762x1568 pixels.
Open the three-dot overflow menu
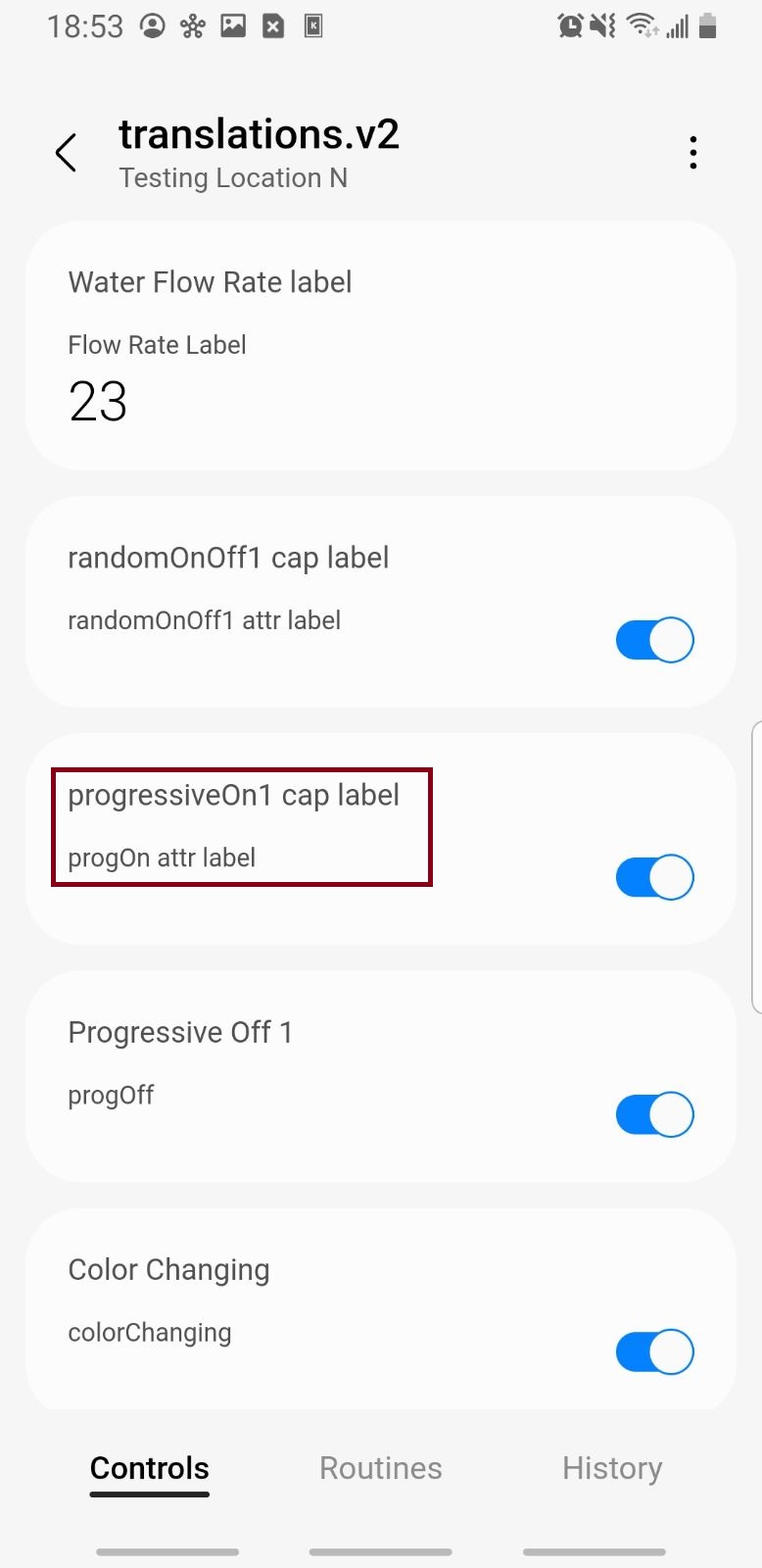pyautogui.click(x=692, y=153)
